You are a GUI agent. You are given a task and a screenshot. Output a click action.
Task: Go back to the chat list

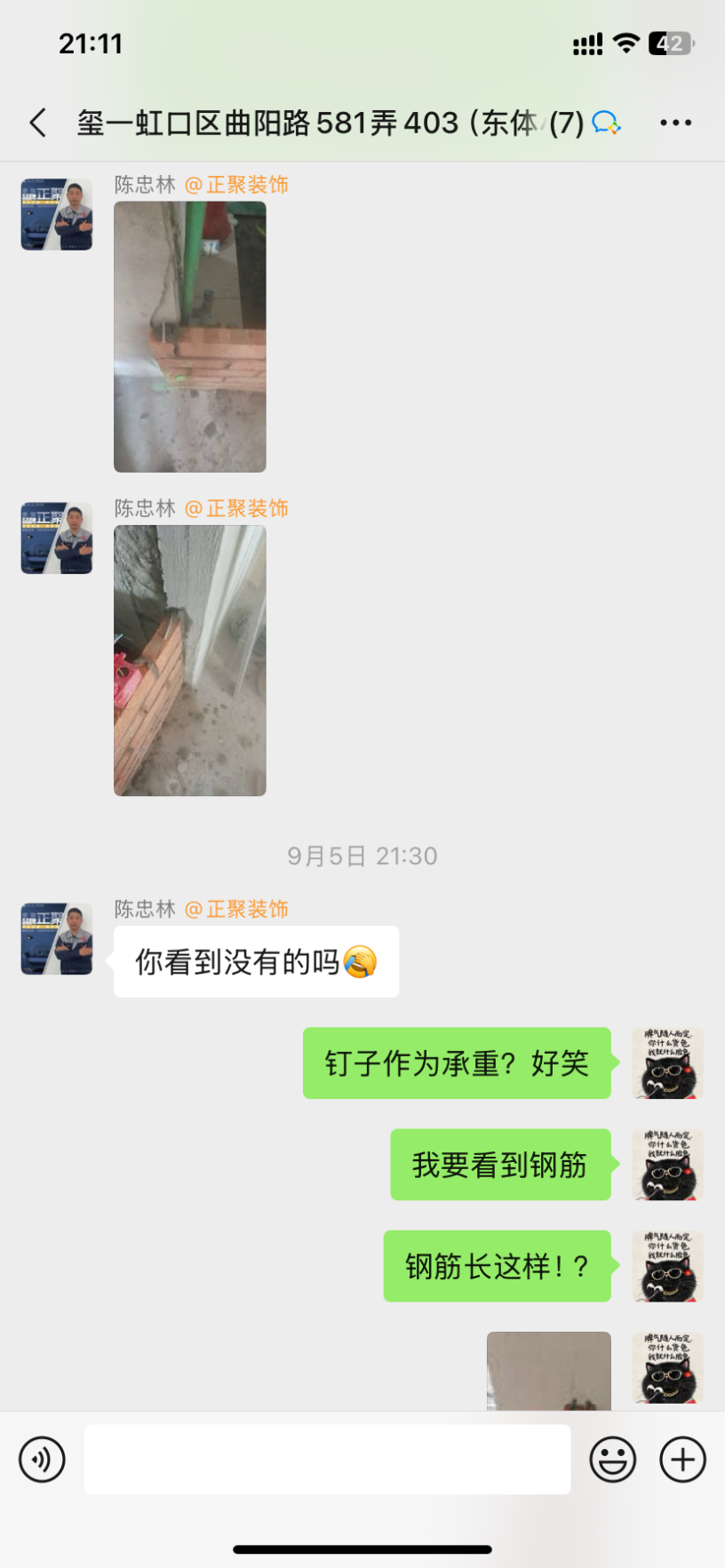(x=38, y=123)
